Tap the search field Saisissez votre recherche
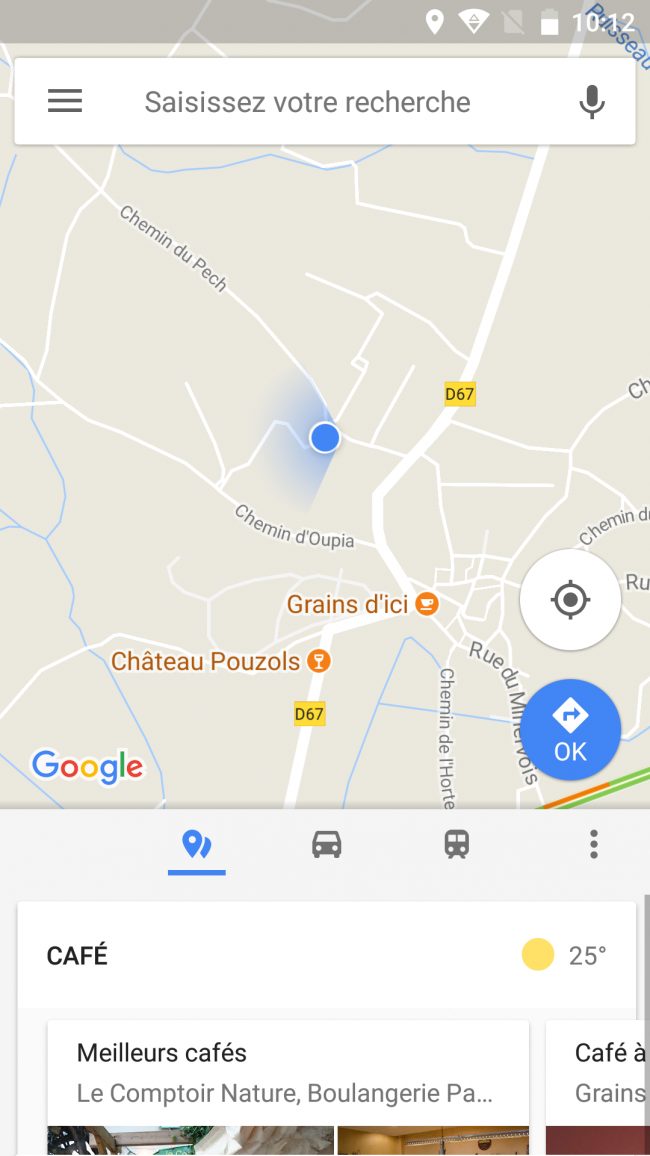650x1156 pixels. 307,102
